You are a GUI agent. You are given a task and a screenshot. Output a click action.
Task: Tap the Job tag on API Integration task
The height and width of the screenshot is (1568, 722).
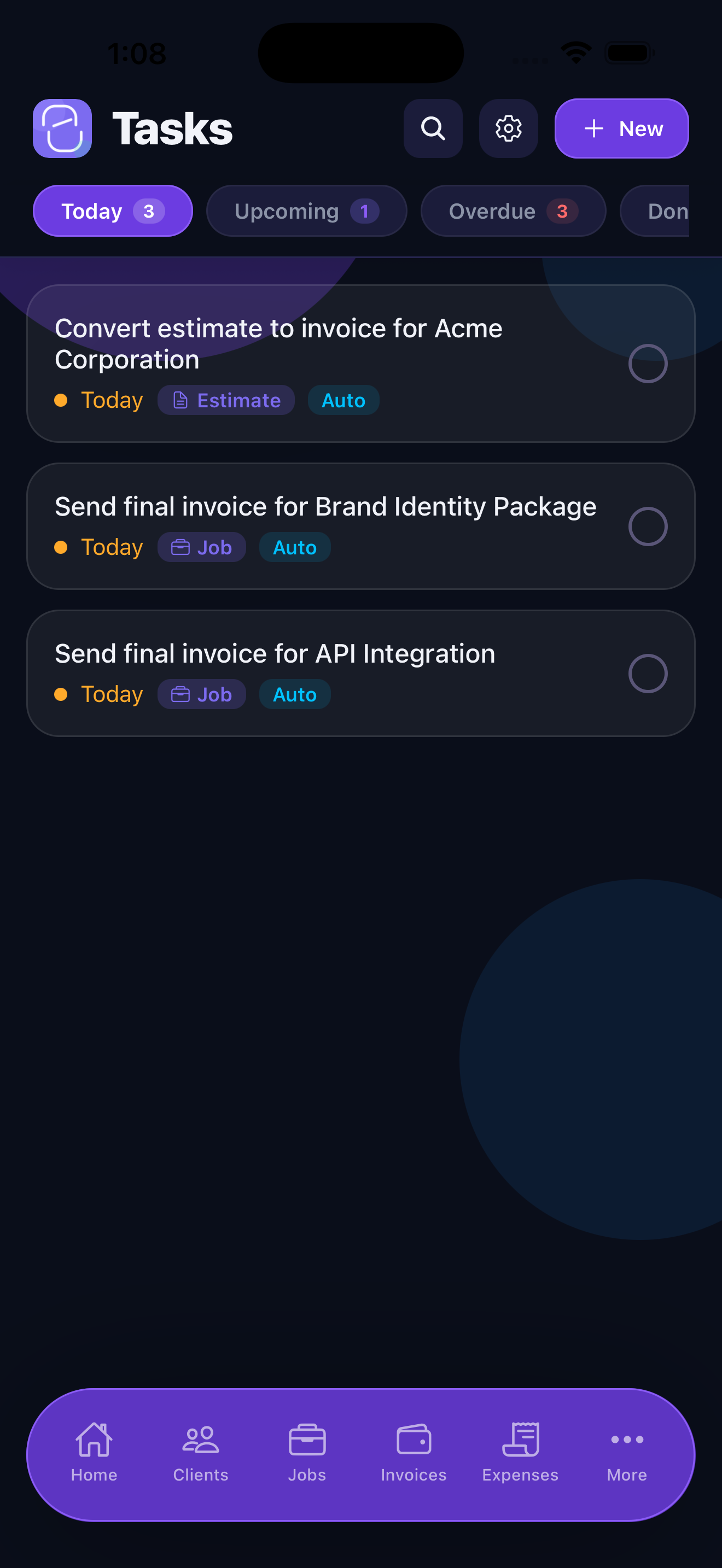[x=201, y=694]
